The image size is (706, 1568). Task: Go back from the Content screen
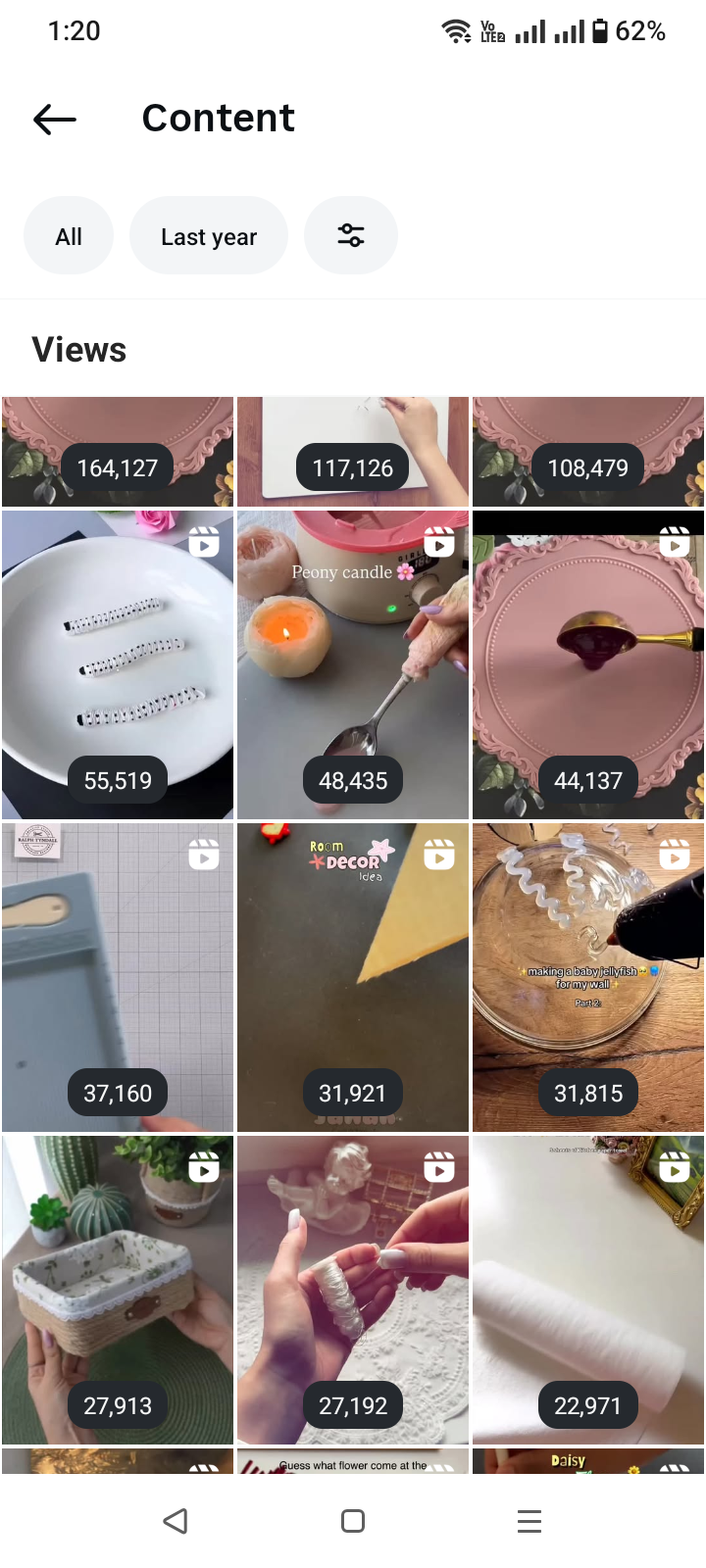click(55, 120)
